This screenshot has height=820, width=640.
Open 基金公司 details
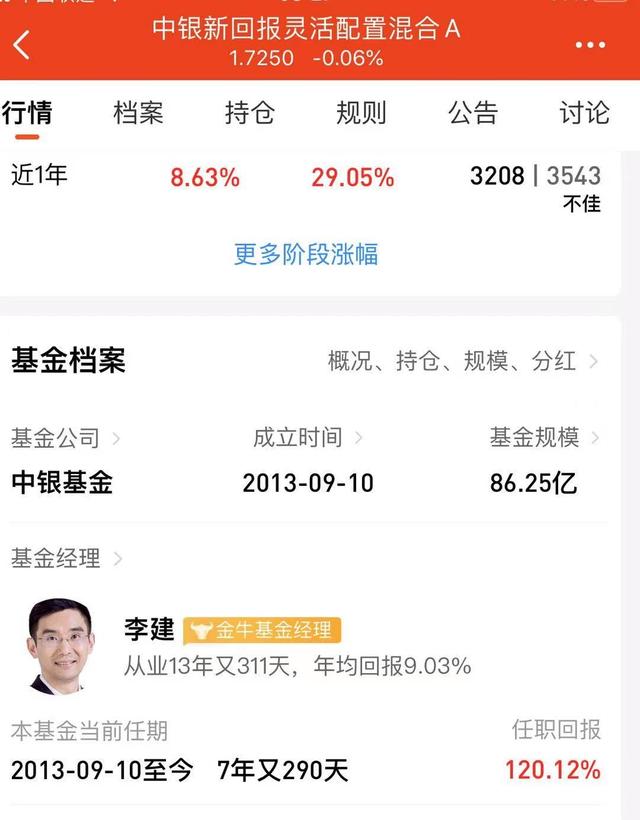pyautogui.click(x=65, y=438)
